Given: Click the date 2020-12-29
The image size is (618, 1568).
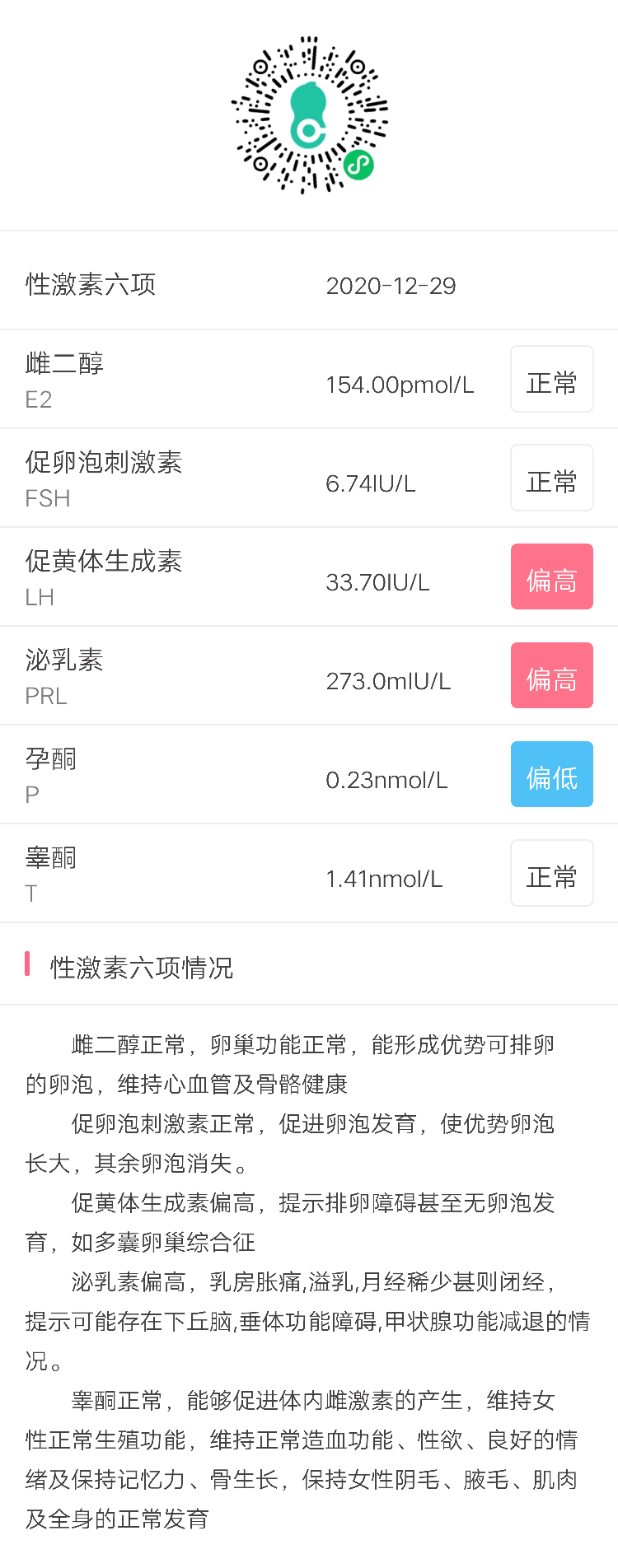Looking at the screenshot, I should coord(391,285).
